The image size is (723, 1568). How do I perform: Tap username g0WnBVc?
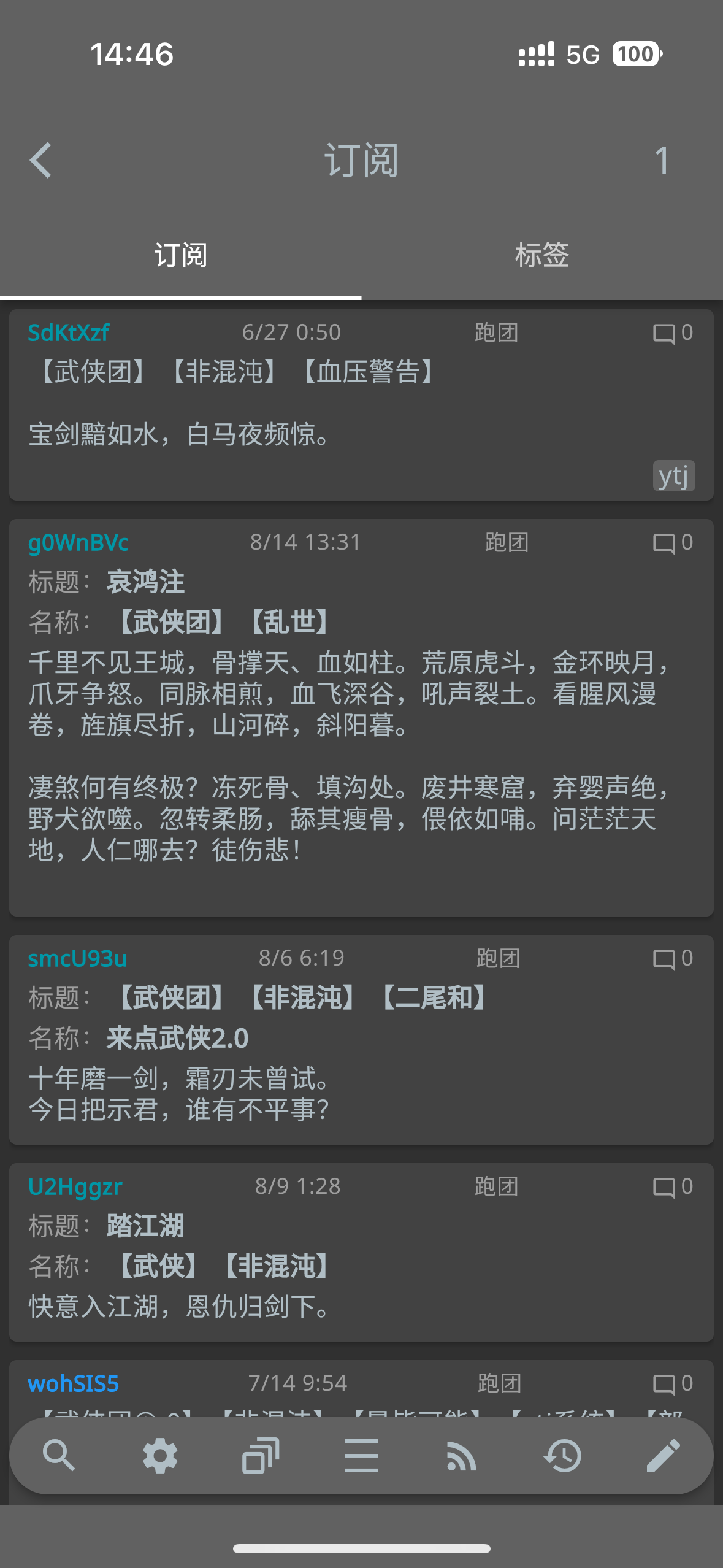(78, 543)
